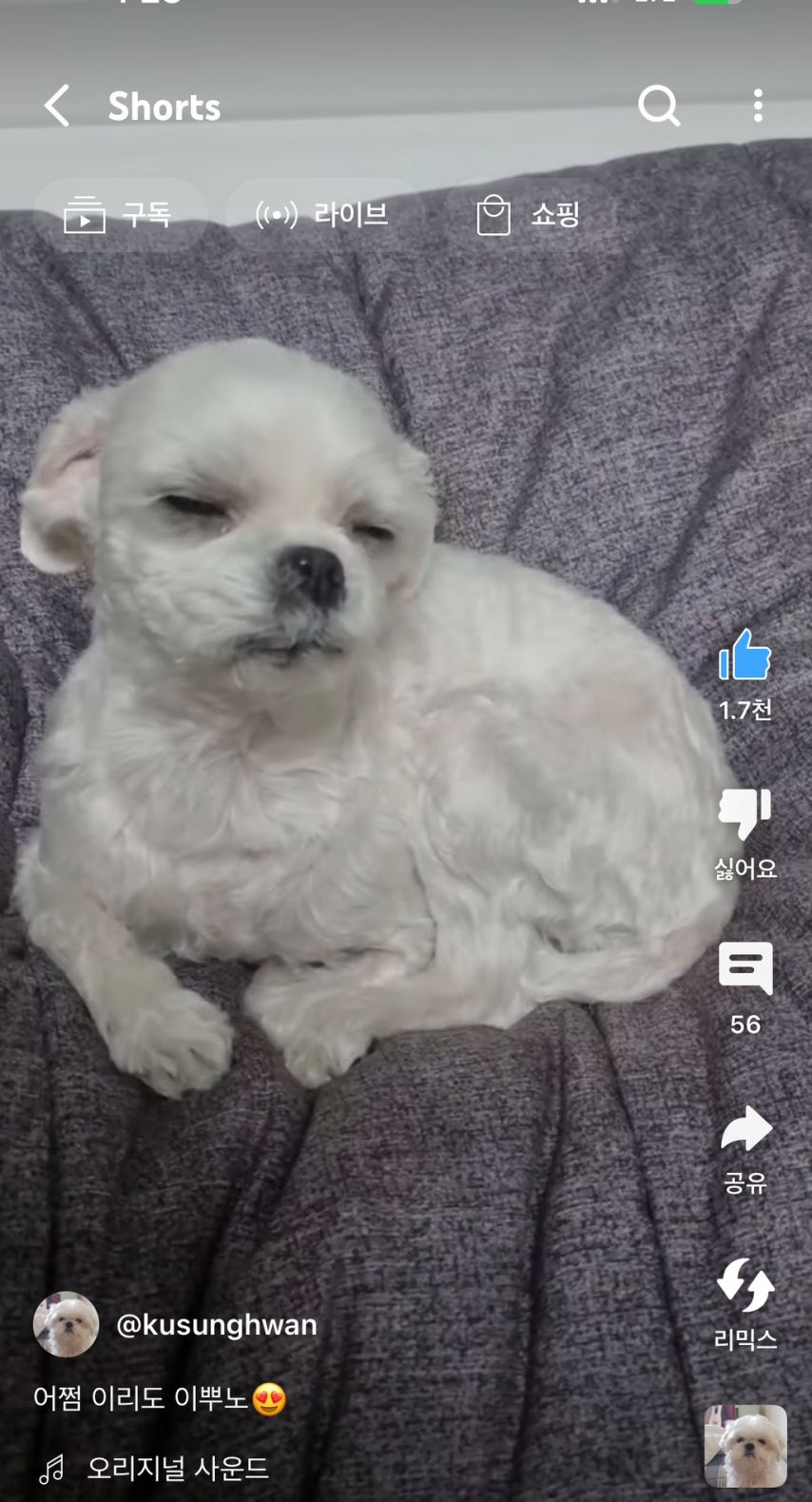Viewport: 812px width, 1502px height.
Task: Open the three-dot overflow menu
Action: 758,106
